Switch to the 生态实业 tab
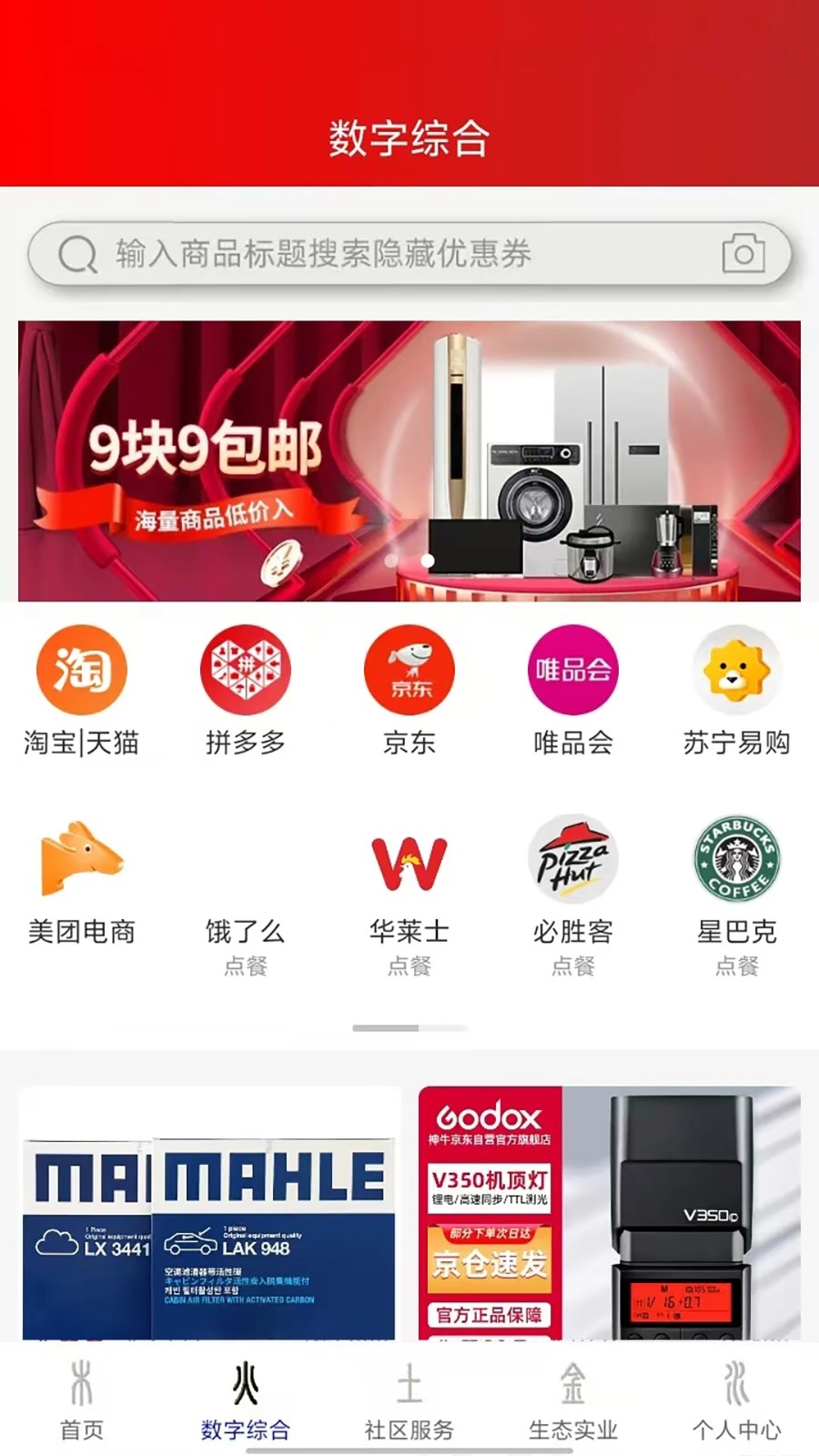The height and width of the screenshot is (1456, 819). [x=573, y=1401]
